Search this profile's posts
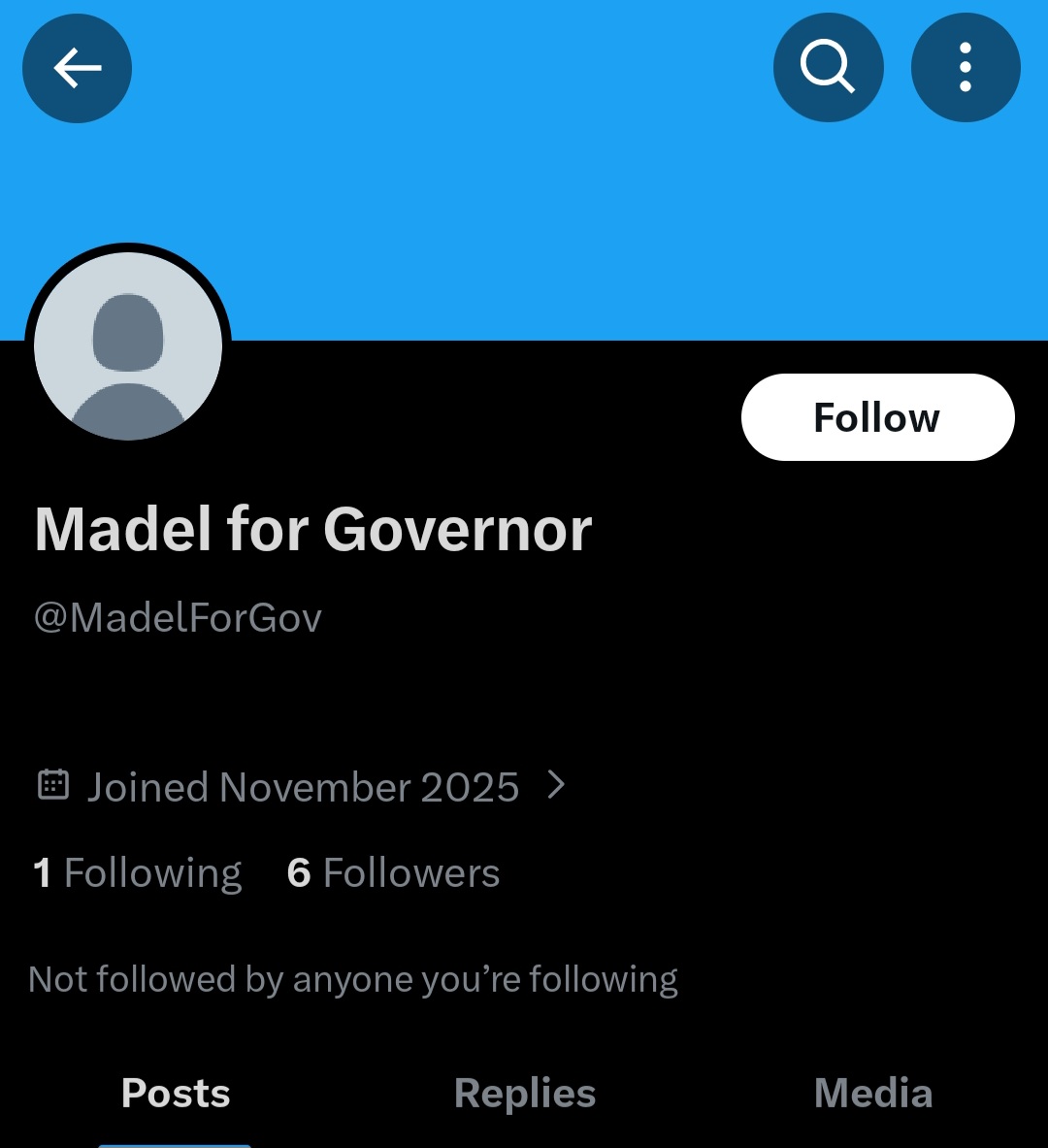The width and height of the screenshot is (1048, 1148). [828, 68]
